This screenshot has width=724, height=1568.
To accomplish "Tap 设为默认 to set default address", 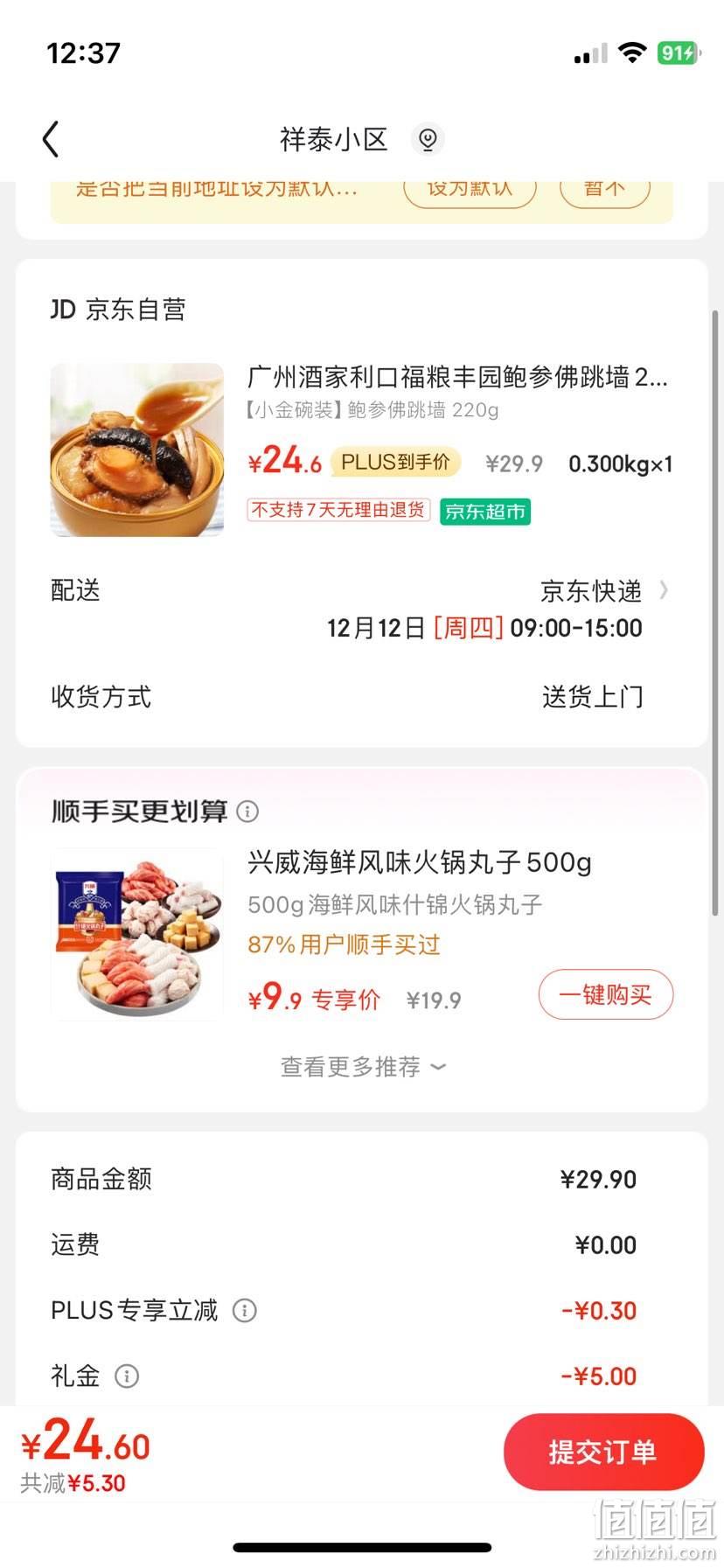I will click(x=470, y=190).
